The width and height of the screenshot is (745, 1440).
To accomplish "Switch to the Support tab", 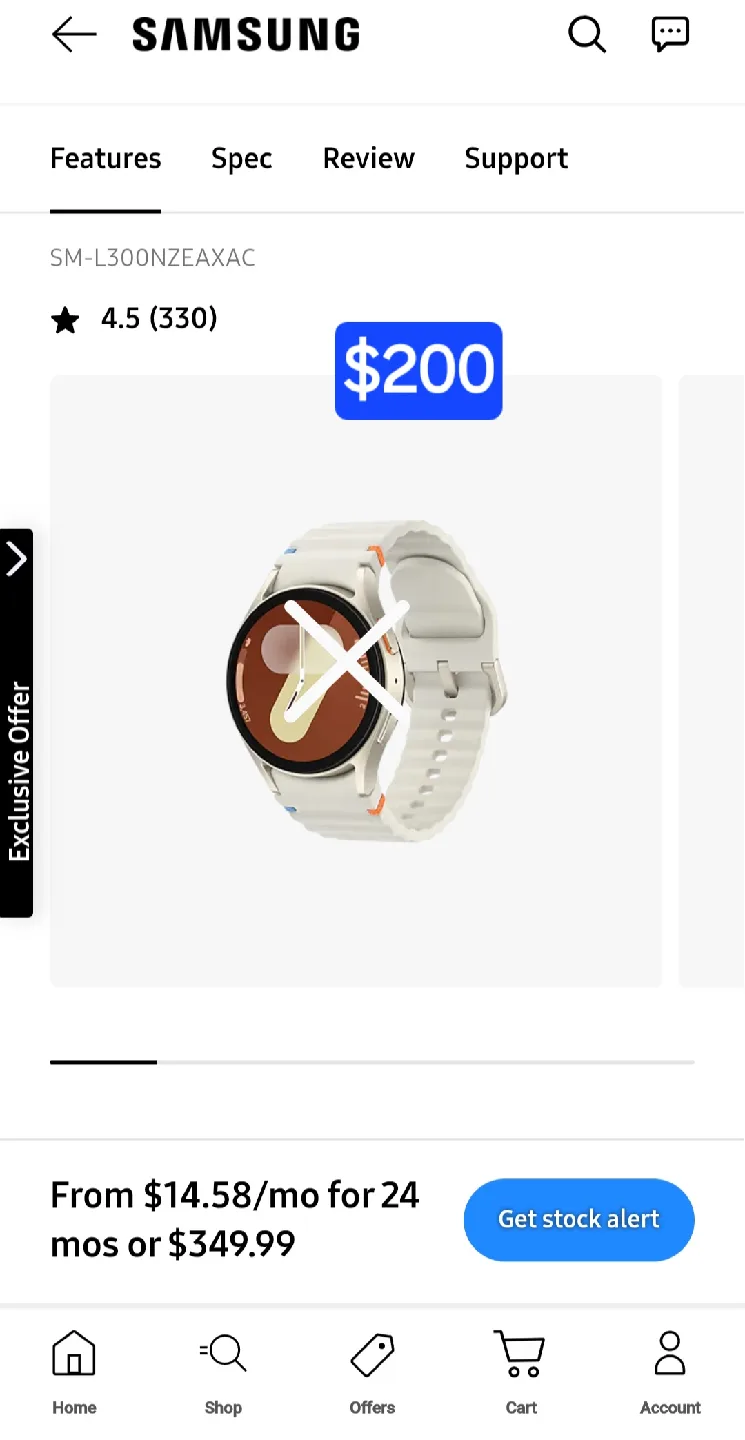I will [516, 158].
